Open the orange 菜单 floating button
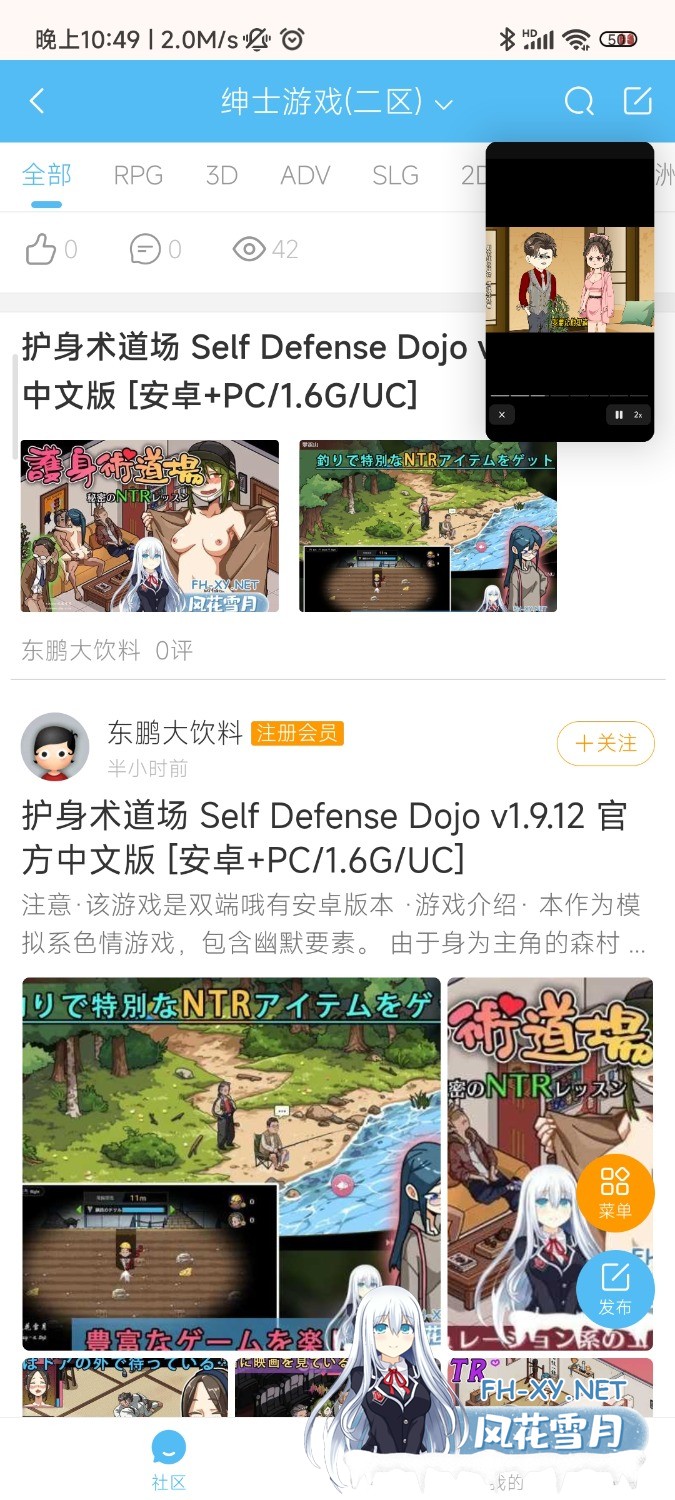This screenshot has width=675, height=1500. (x=614, y=1191)
